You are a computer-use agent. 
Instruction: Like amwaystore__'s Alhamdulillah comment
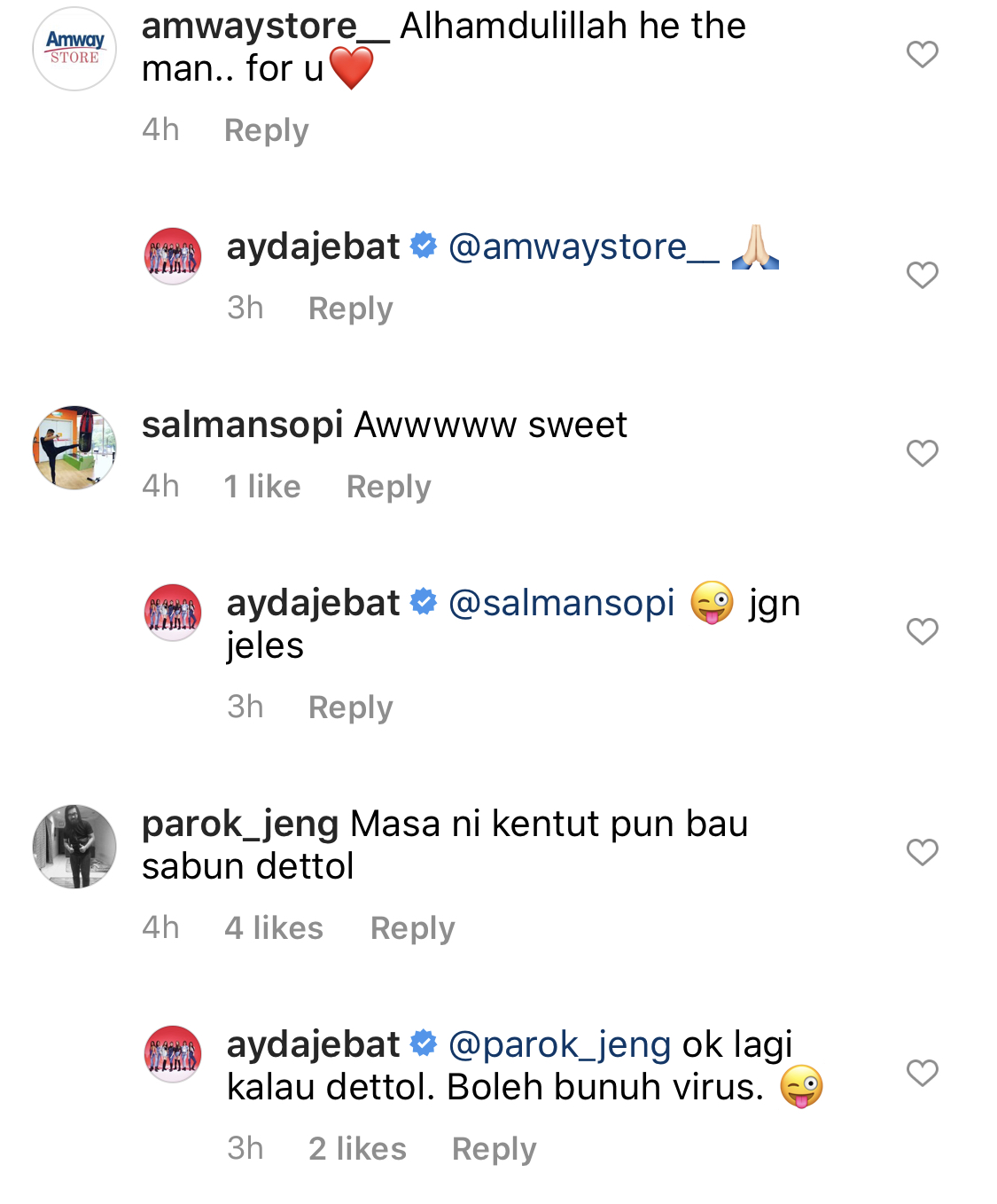pyautogui.click(x=923, y=55)
